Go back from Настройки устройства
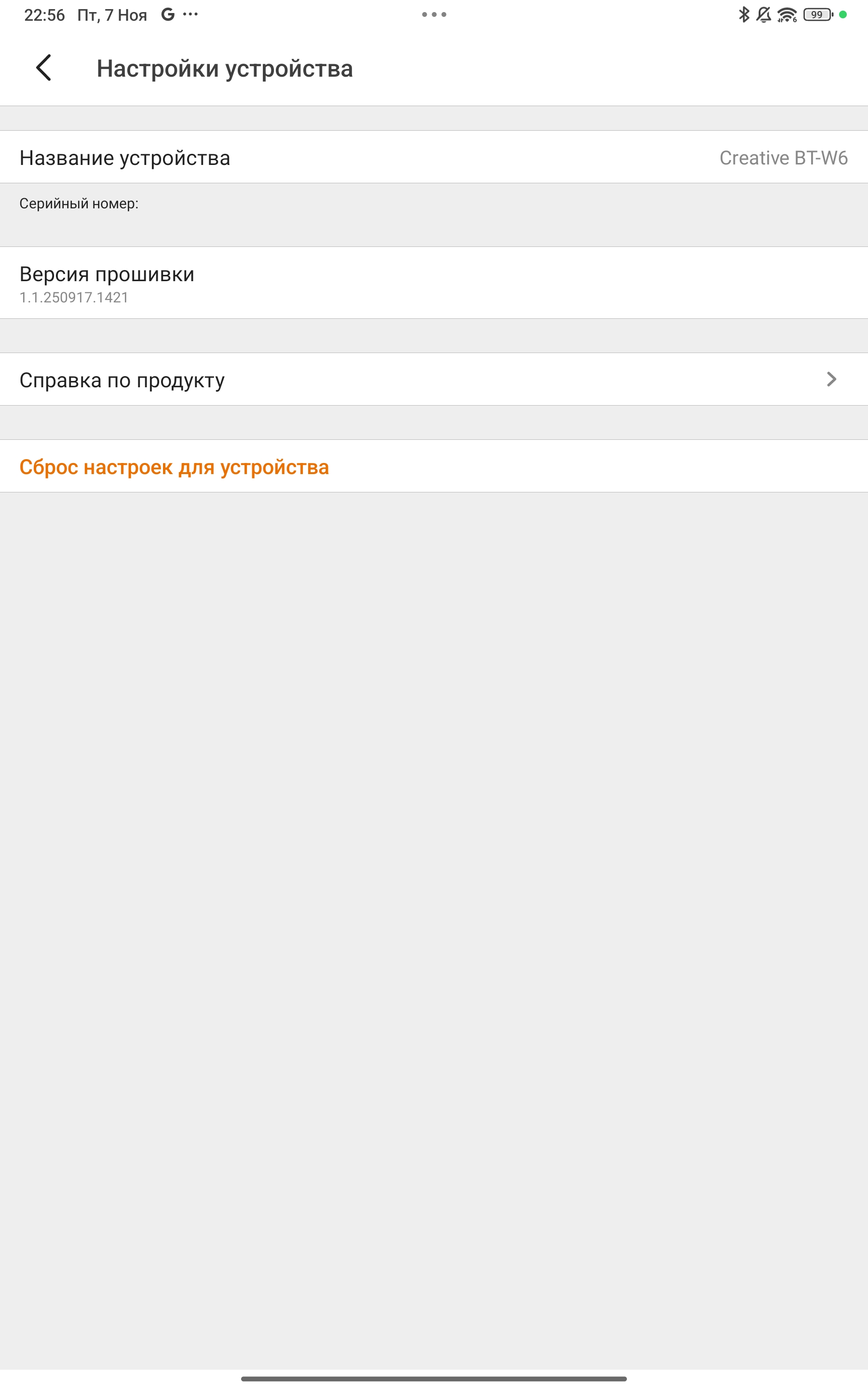 43,68
